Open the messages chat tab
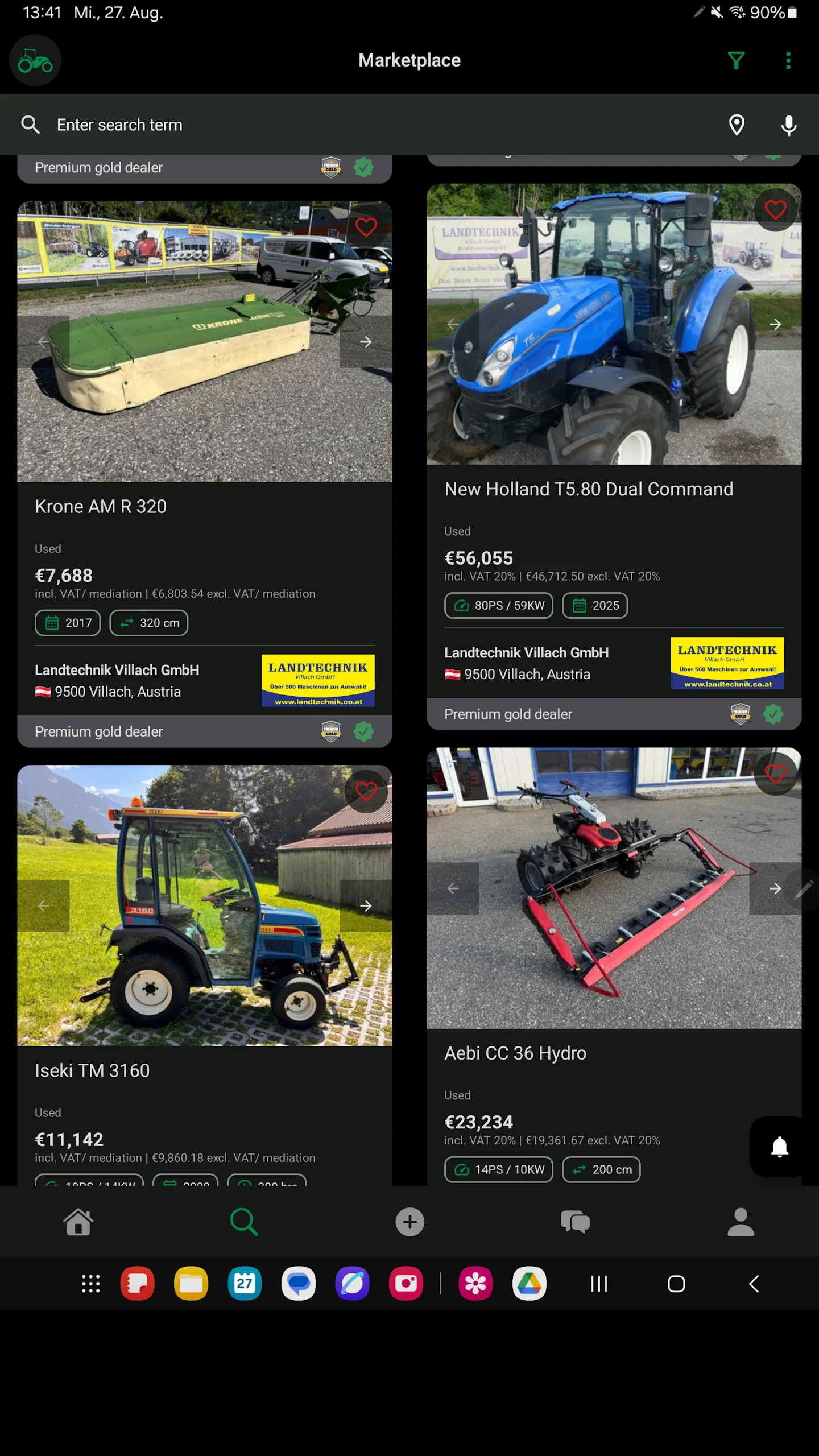Viewport: 819px width, 1456px height. coord(575,1222)
